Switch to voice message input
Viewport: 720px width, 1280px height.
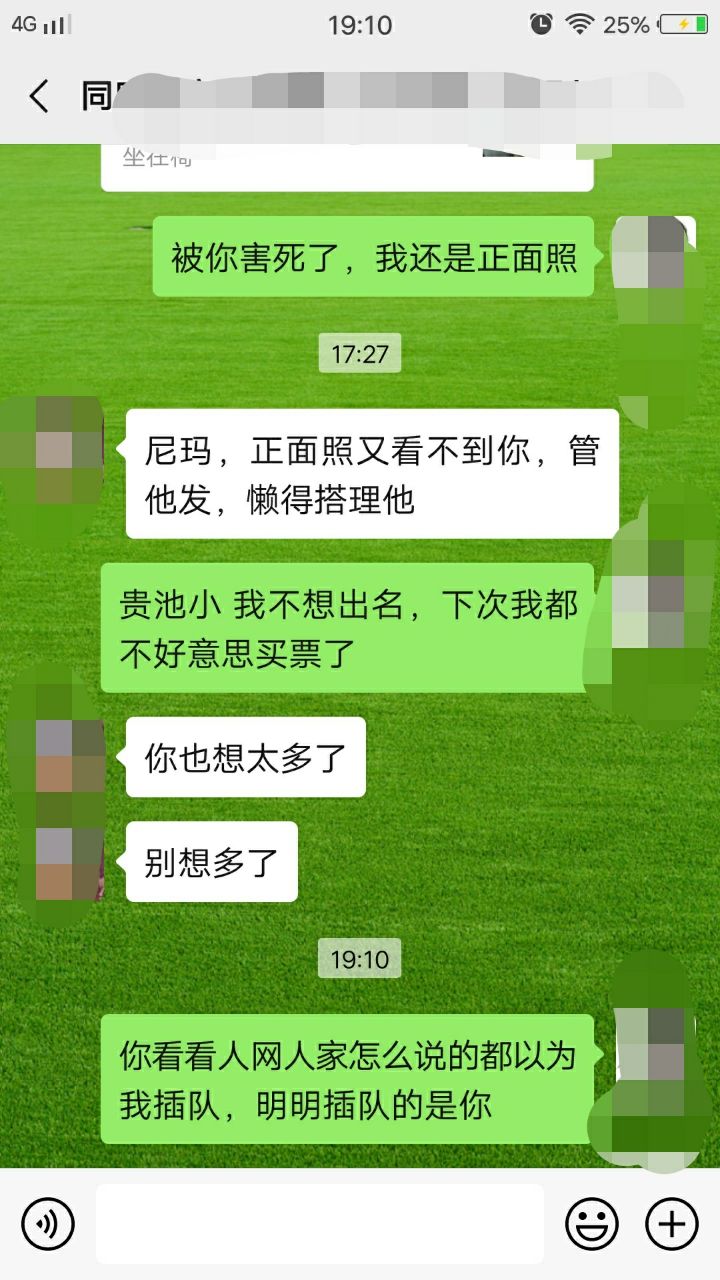pyautogui.click(x=48, y=1223)
